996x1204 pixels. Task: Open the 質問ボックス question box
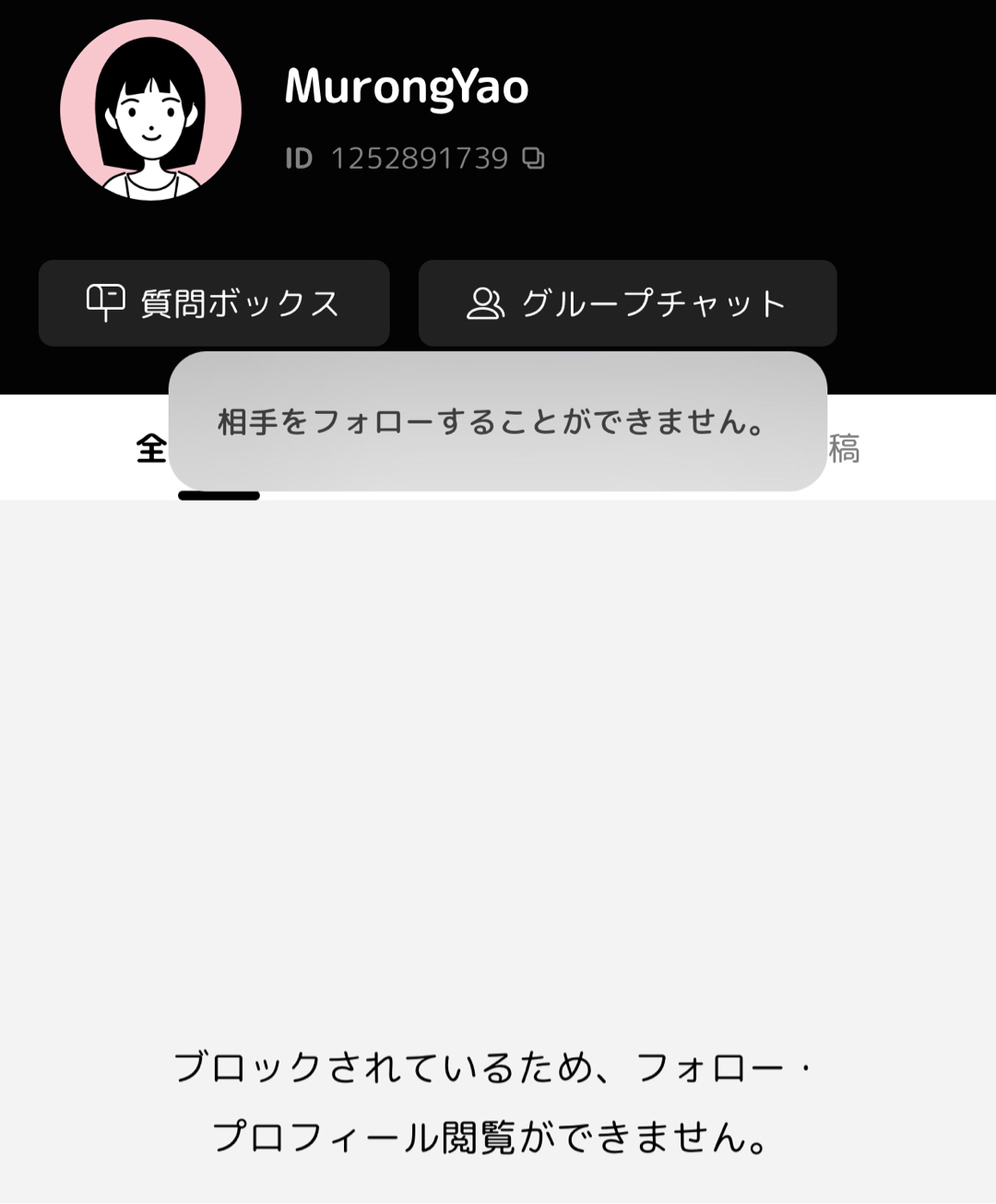tap(214, 303)
